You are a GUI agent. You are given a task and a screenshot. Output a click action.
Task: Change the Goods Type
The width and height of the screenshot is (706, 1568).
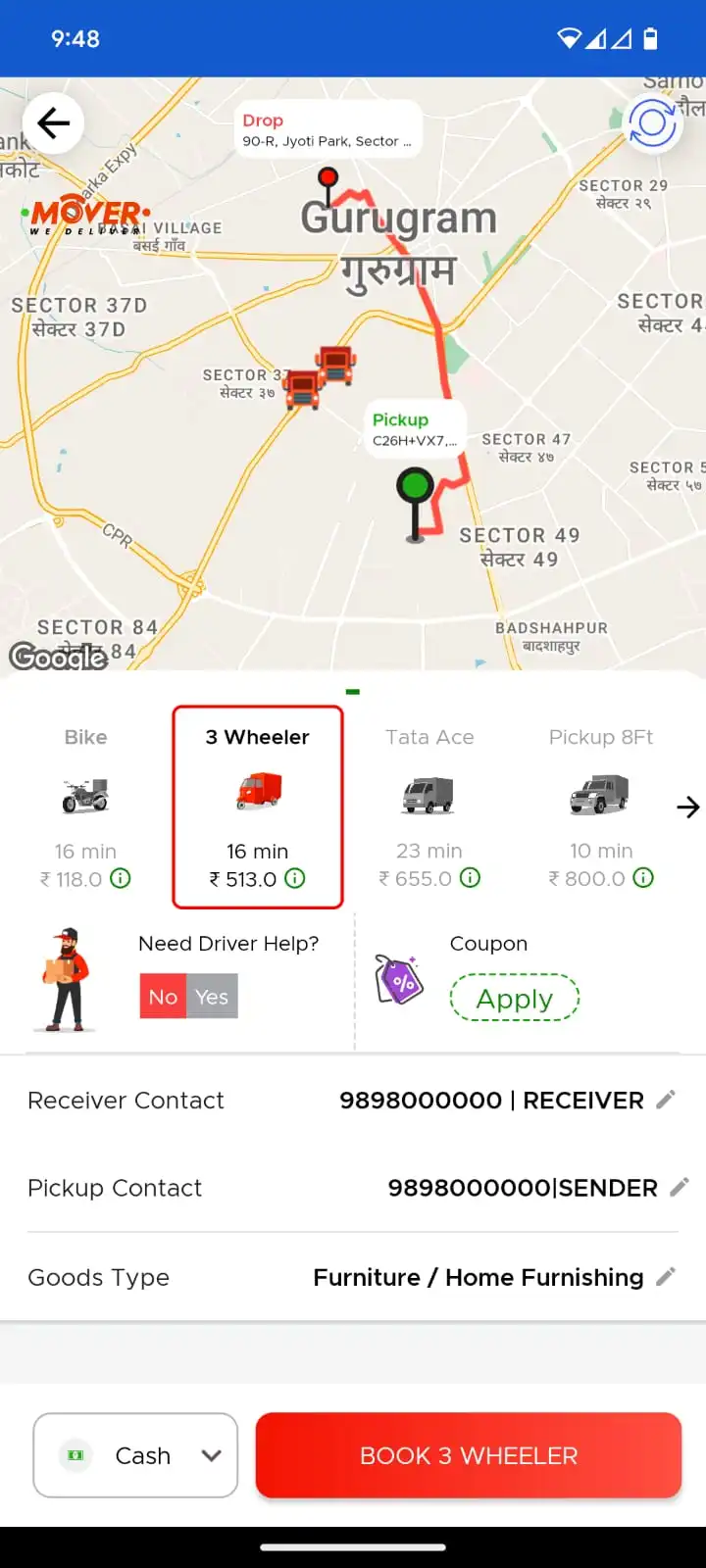click(x=666, y=1276)
